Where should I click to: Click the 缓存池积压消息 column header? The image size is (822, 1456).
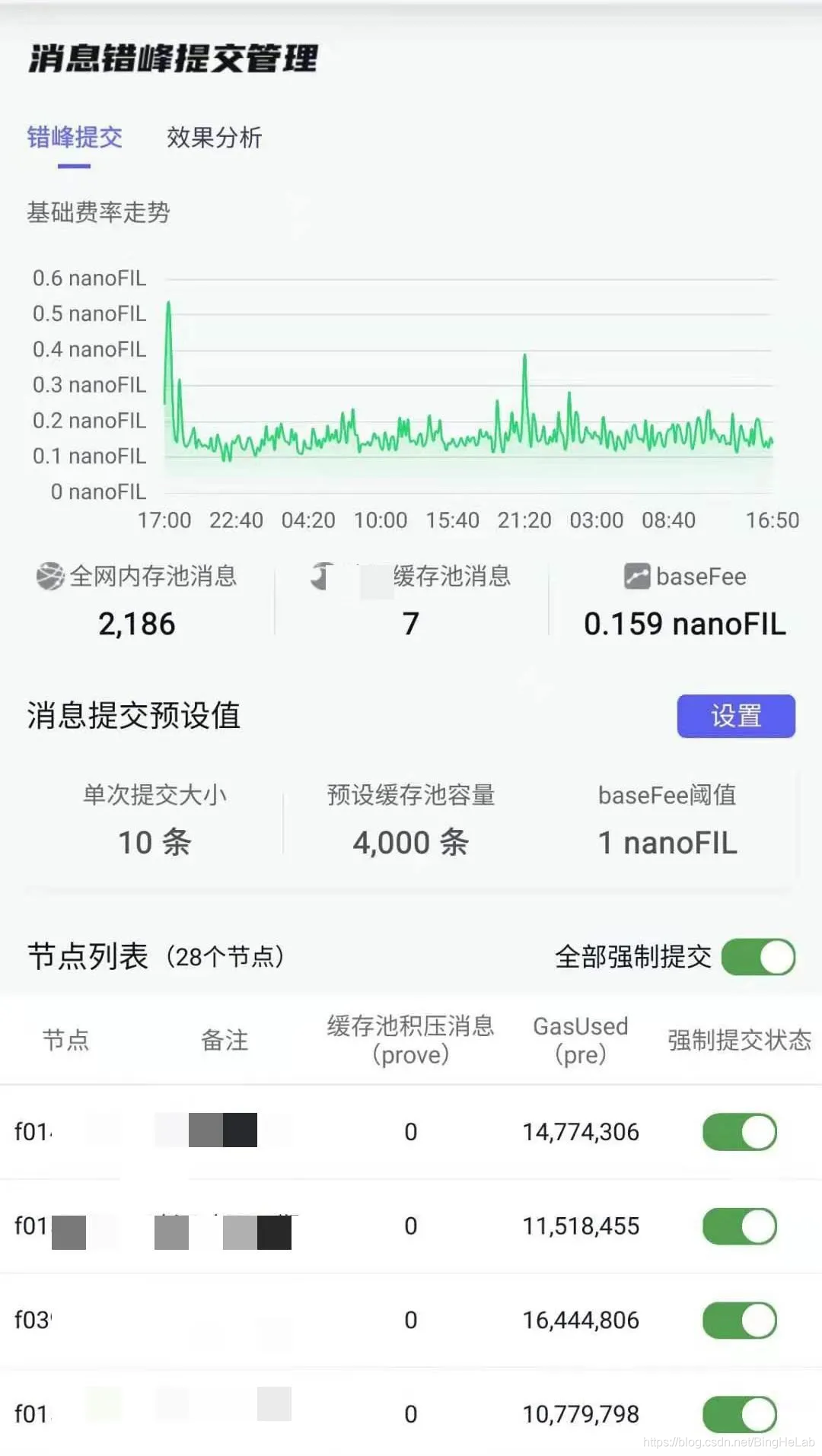pyautogui.click(x=410, y=1040)
